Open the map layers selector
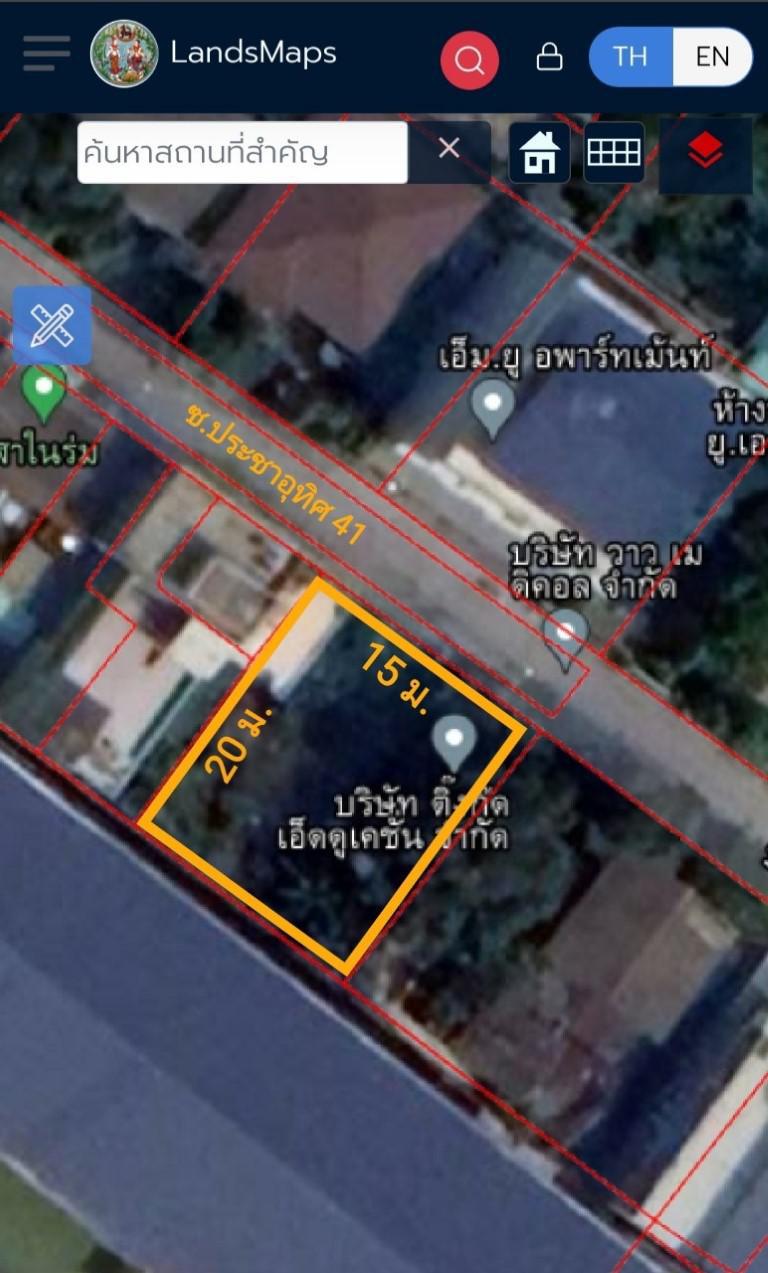This screenshot has width=768, height=1273. [x=705, y=153]
